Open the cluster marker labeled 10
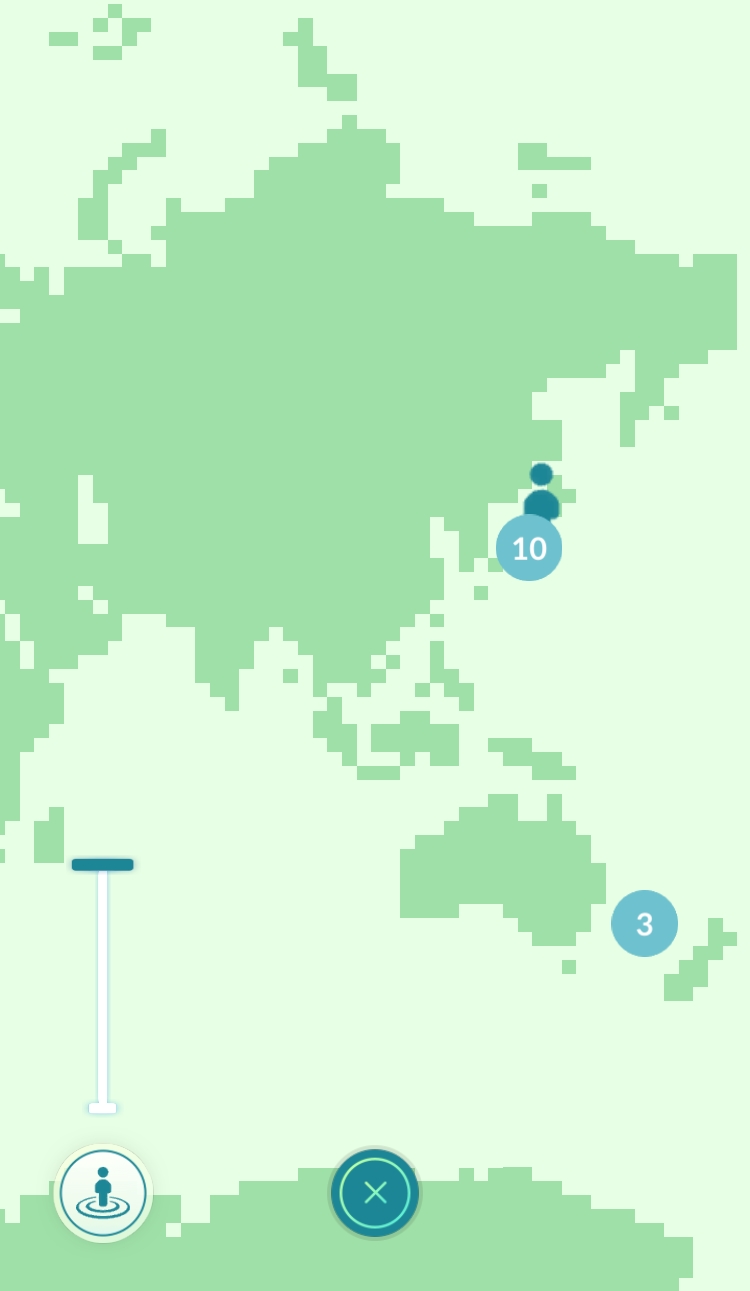This screenshot has height=1291, width=750. (x=529, y=548)
